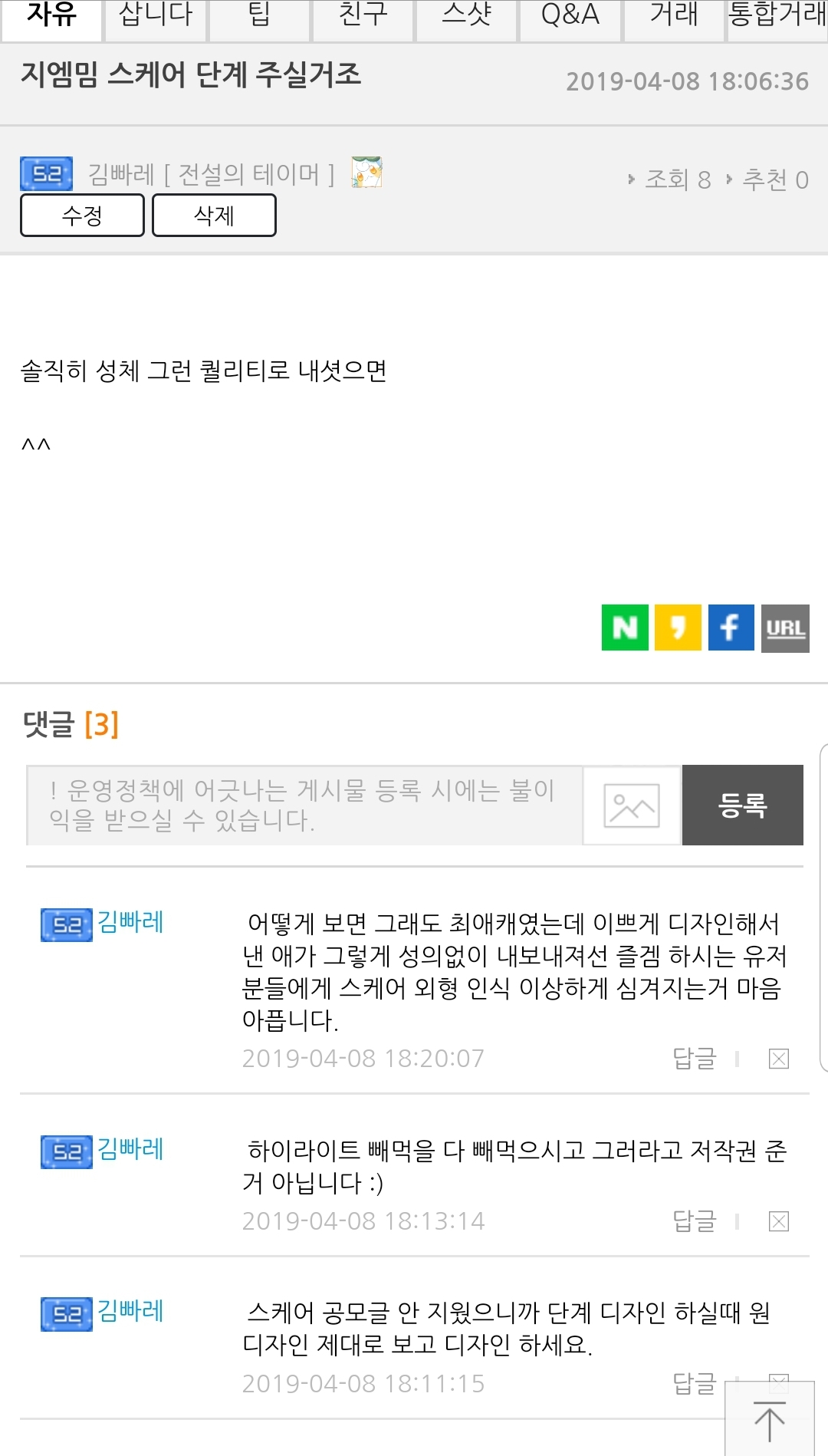Share the post on Facebook

coord(731,628)
